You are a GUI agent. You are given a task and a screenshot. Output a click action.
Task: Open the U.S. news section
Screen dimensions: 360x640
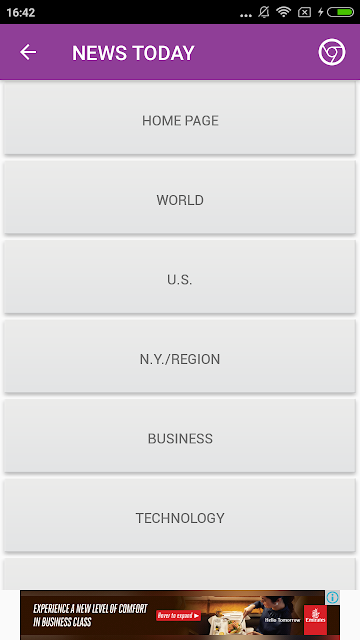(180, 278)
